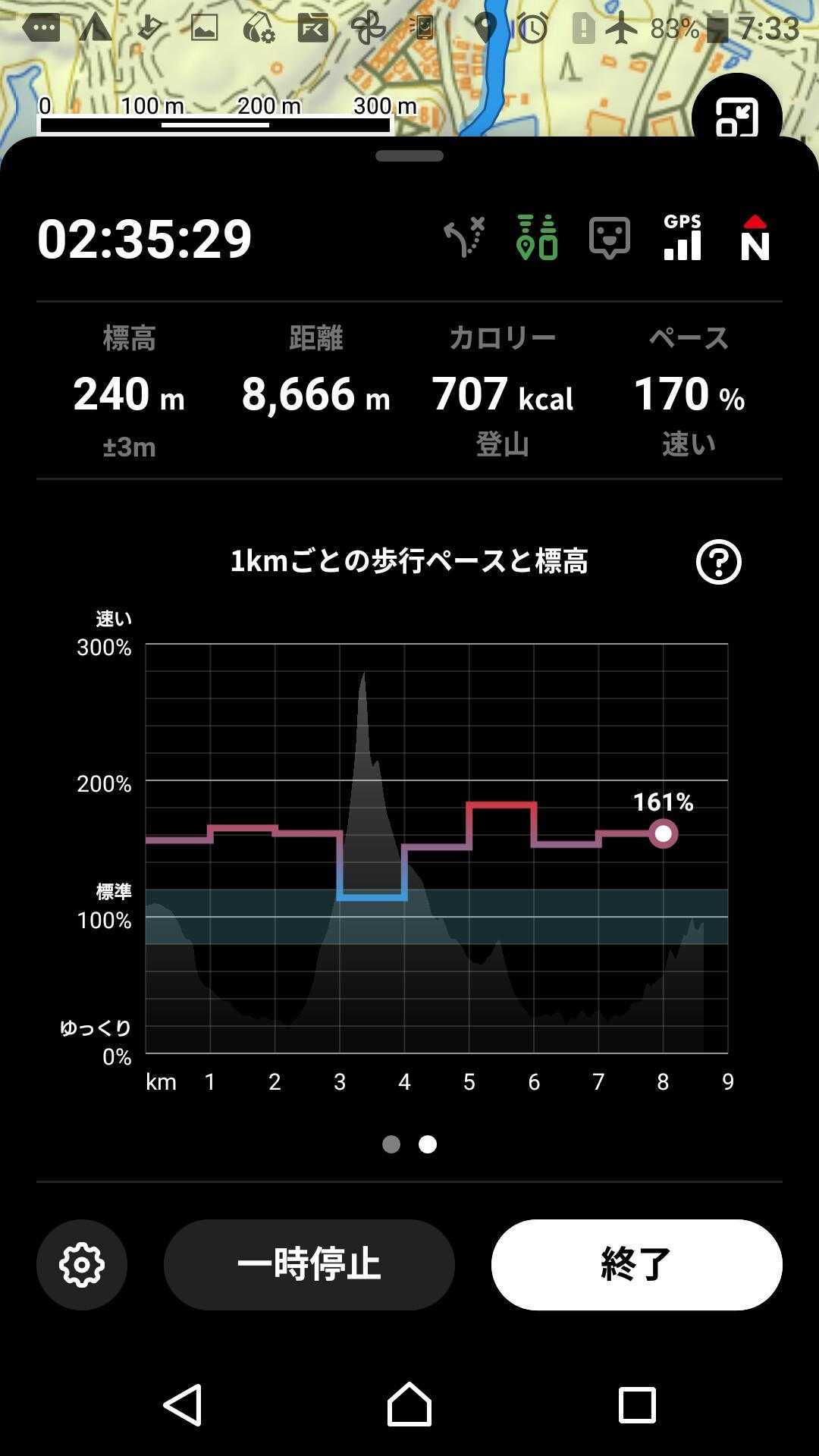Open help for the pace and elevation chart
The width and height of the screenshot is (819, 1456).
pos(718,562)
